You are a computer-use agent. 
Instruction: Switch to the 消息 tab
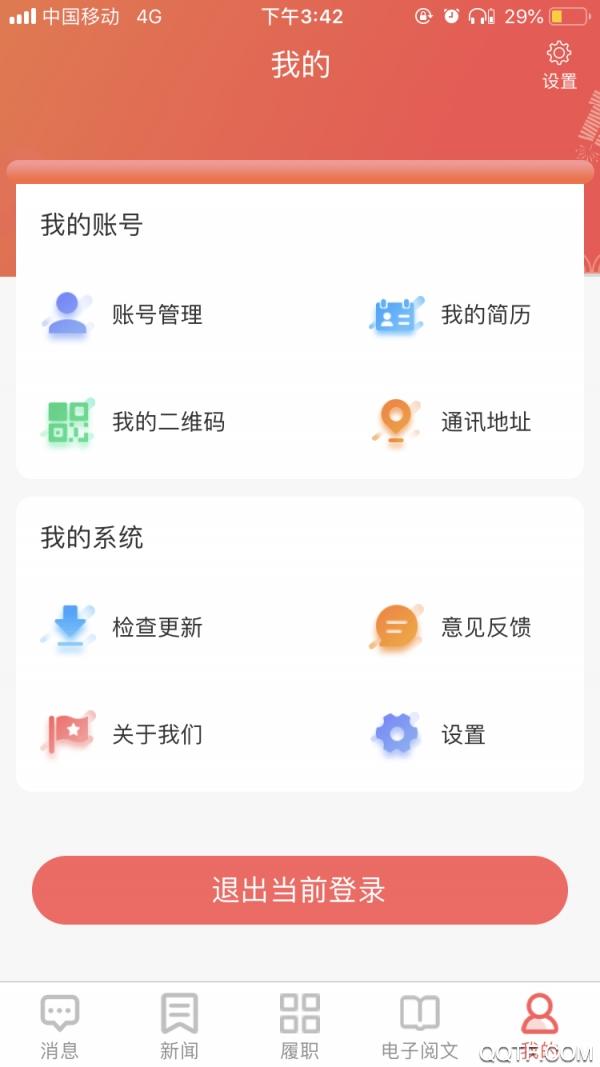point(59,1026)
